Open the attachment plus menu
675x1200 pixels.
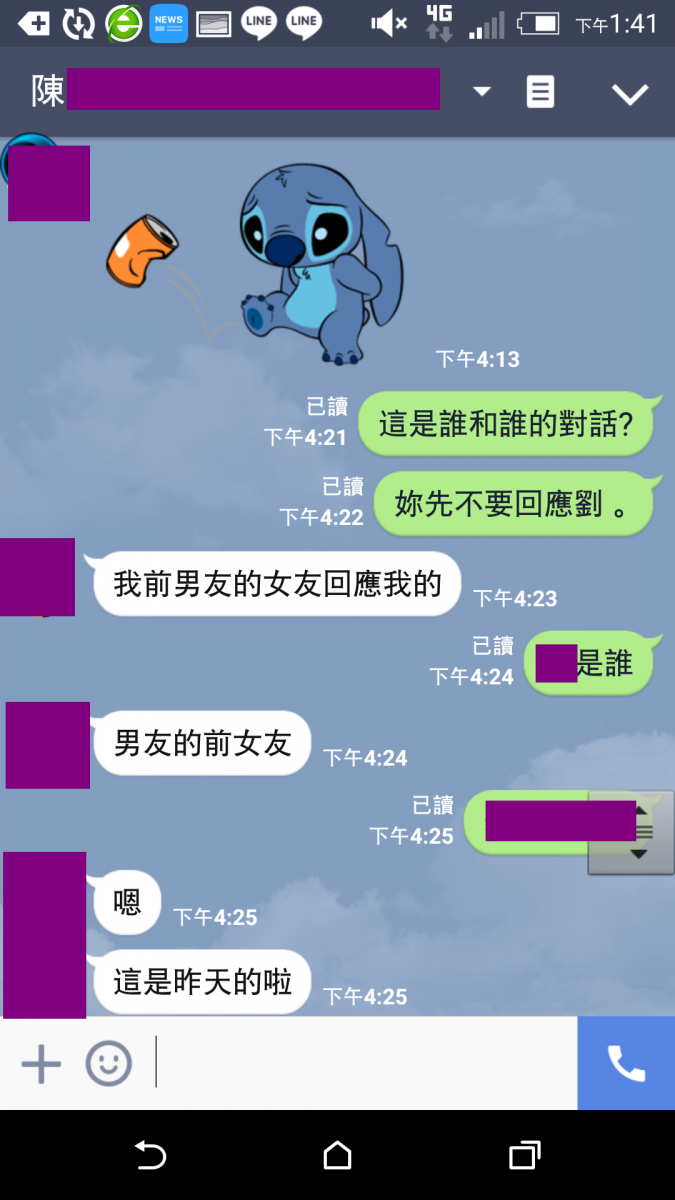coord(41,1064)
